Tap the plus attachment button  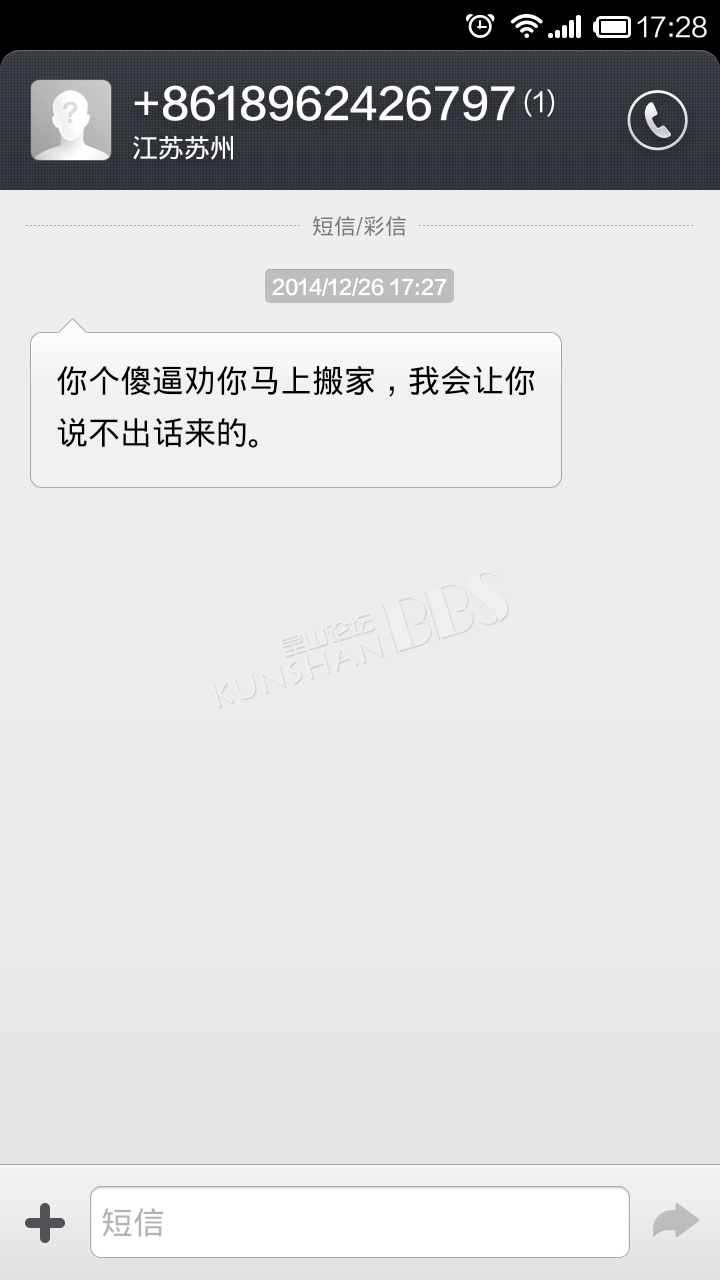pos(45,1223)
